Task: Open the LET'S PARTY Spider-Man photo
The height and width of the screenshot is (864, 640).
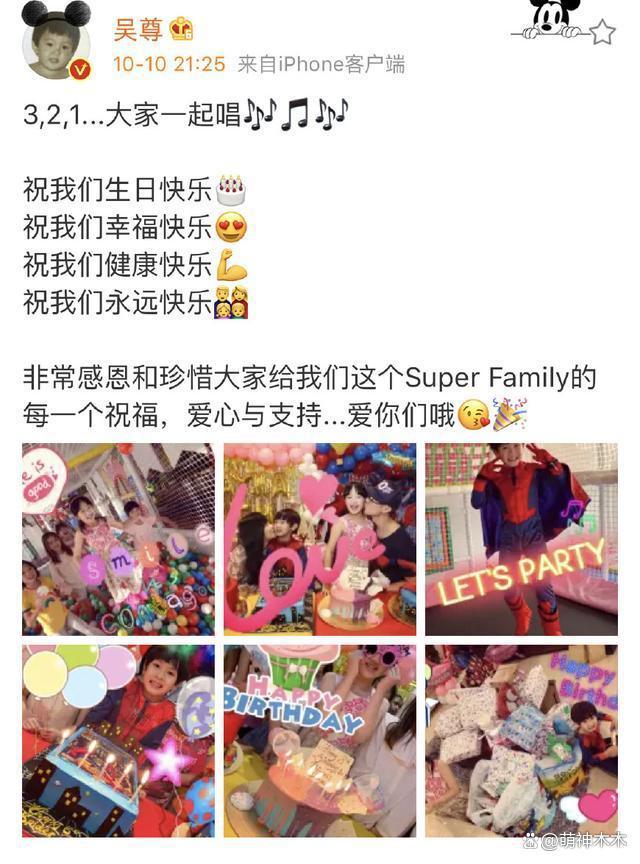Action: click(521, 539)
